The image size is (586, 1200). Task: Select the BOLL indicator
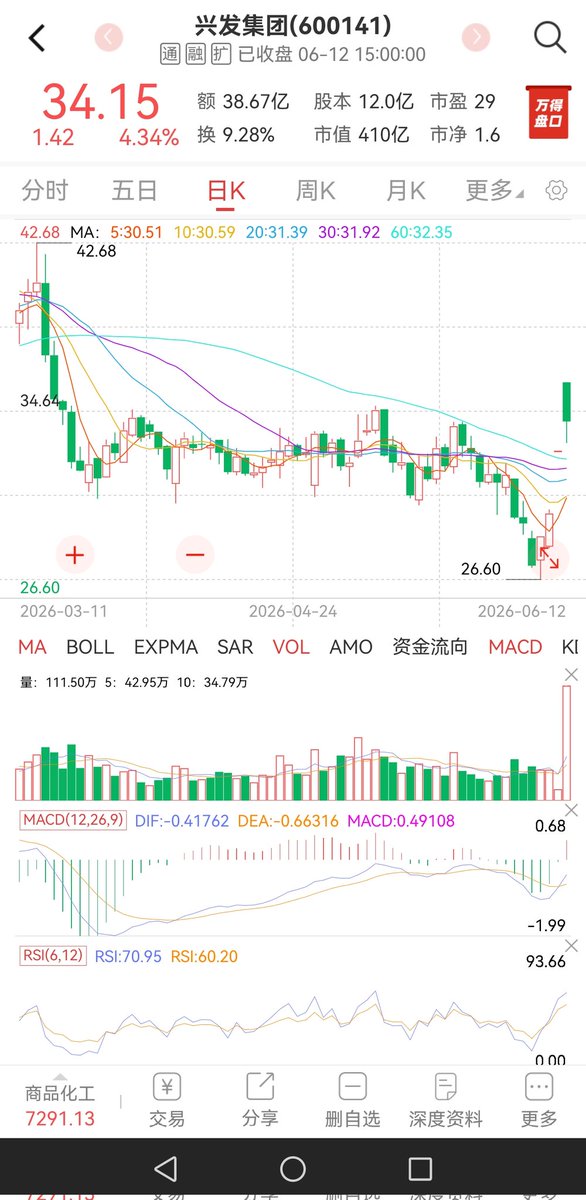(x=90, y=647)
